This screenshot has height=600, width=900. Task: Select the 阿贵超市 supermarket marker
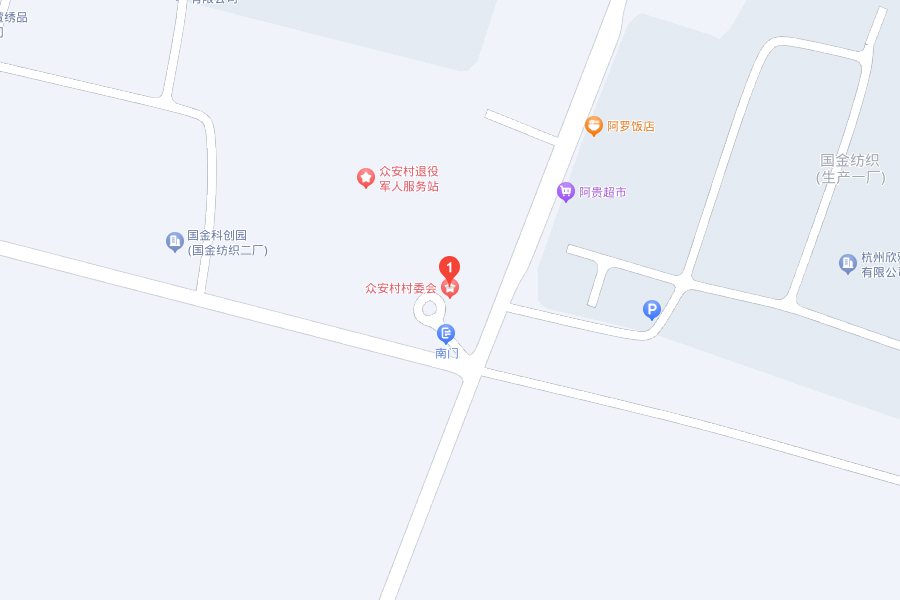click(x=566, y=191)
